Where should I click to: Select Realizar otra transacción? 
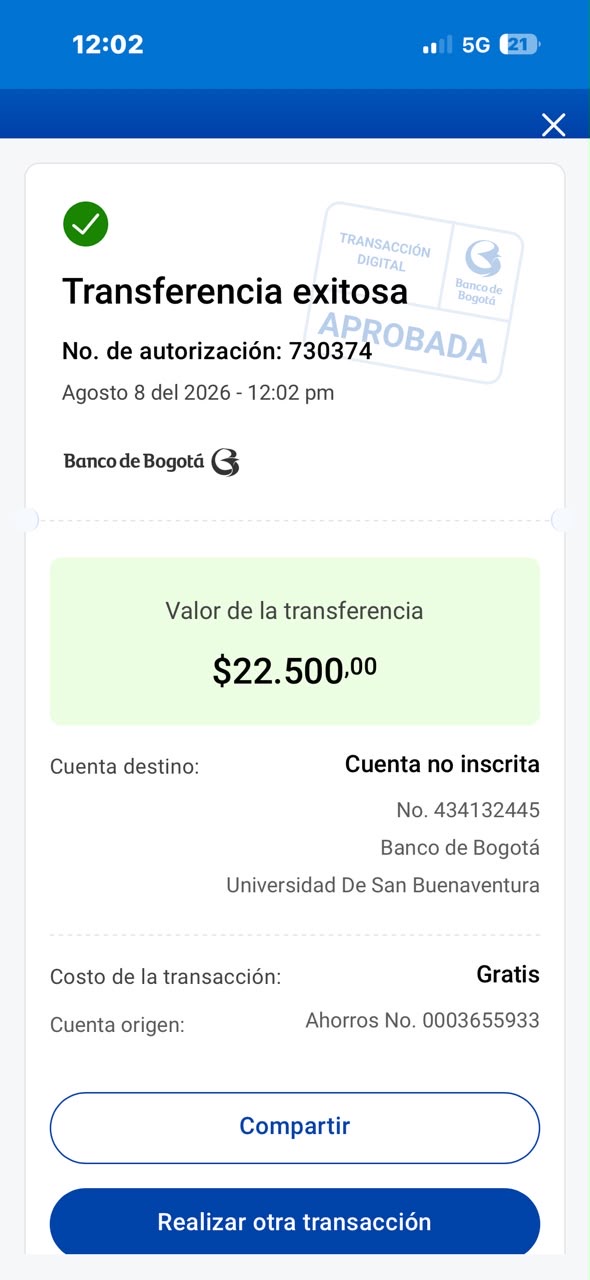(x=295, y=1222)
